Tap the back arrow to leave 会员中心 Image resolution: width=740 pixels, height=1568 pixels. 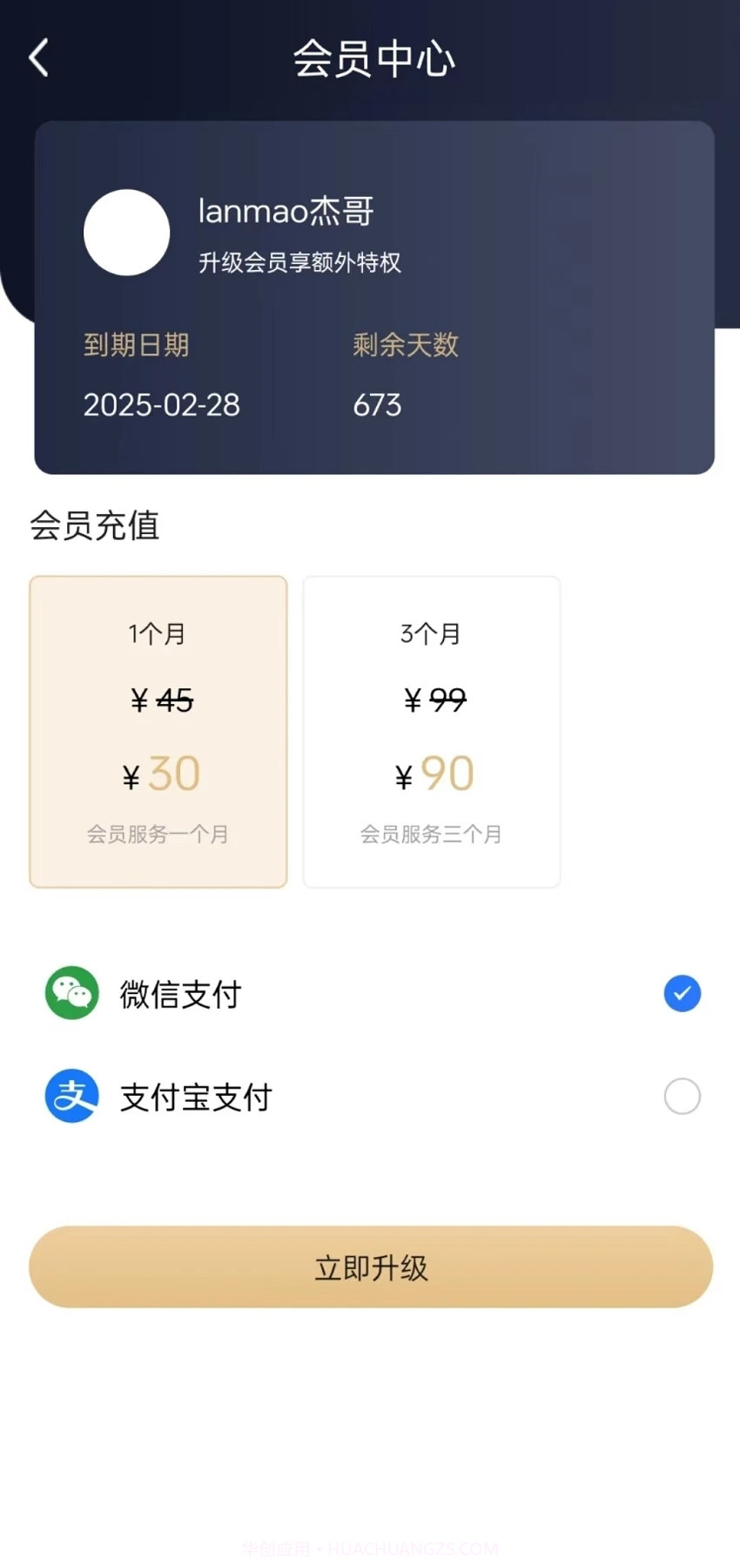click(37, 57)
